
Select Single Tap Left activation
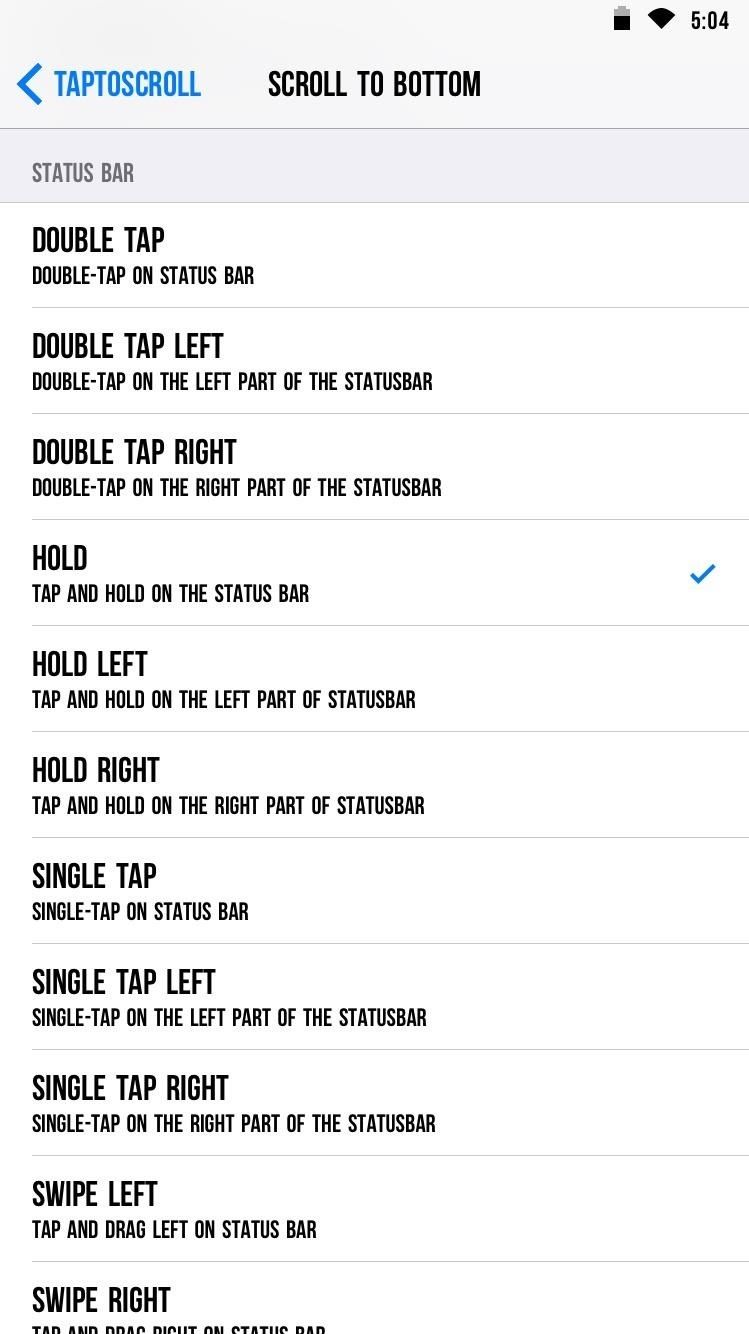pos(374,998)
